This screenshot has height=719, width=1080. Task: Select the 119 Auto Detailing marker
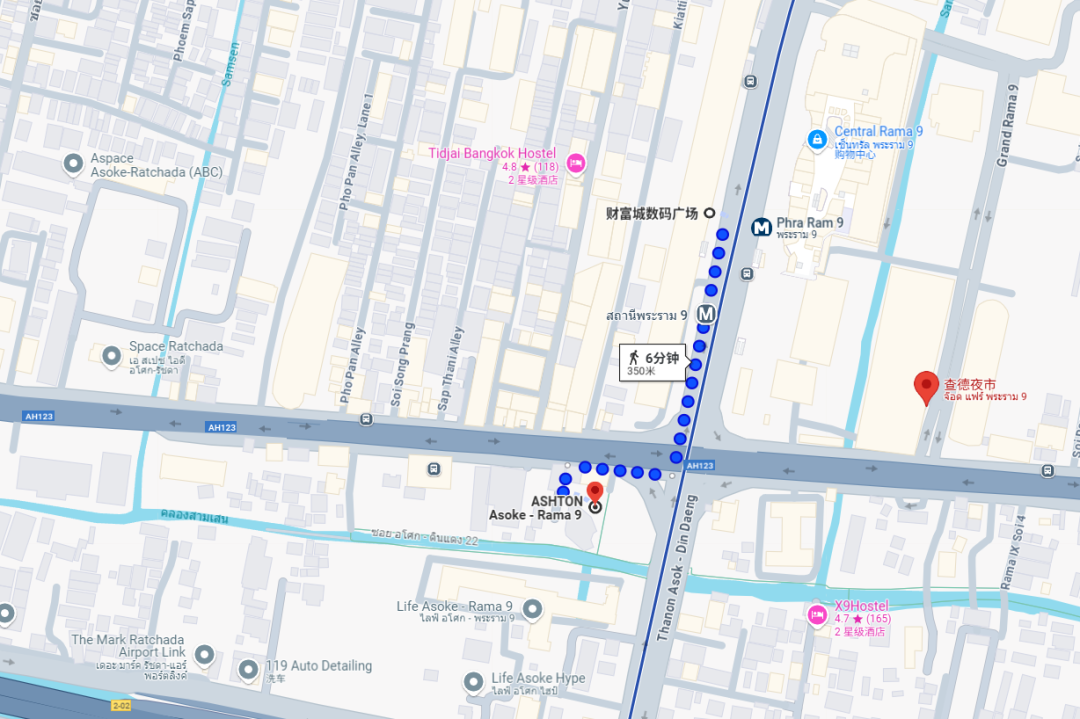click(x=248, y=667)
